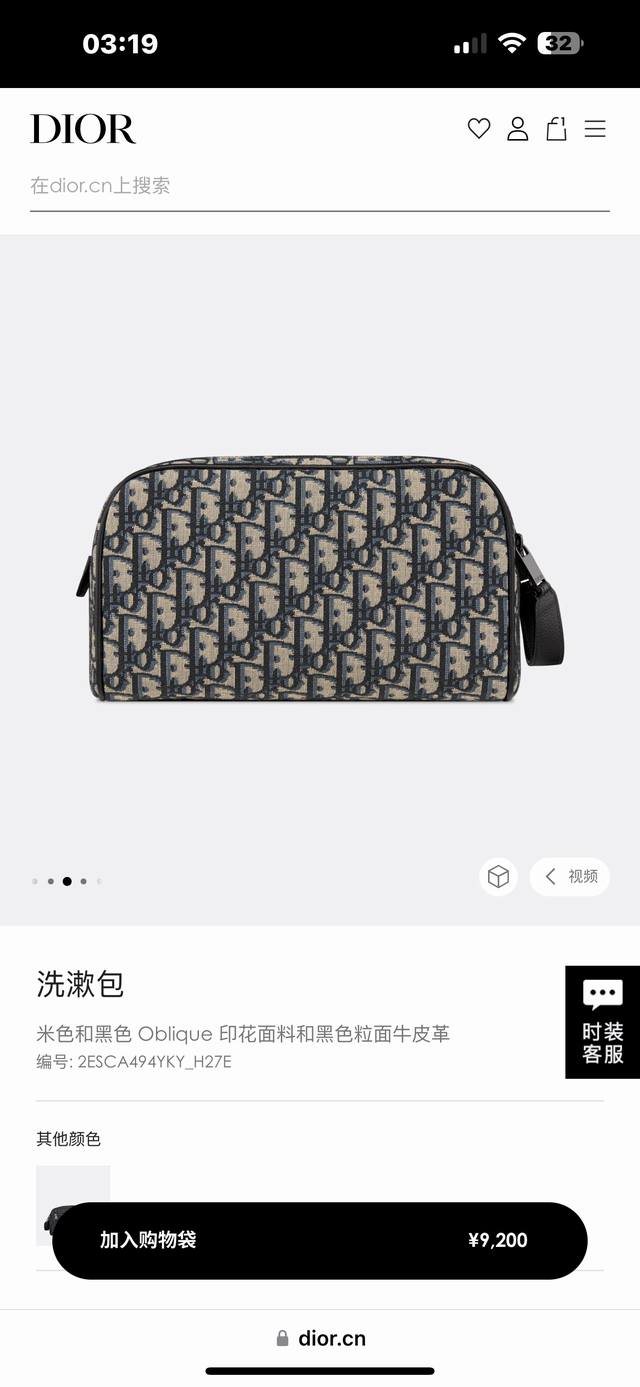Image resolution: width=640 pixels, height=1387 pixels.
Task: Open the wishlist heart icon
Action: tap(479, 129)
